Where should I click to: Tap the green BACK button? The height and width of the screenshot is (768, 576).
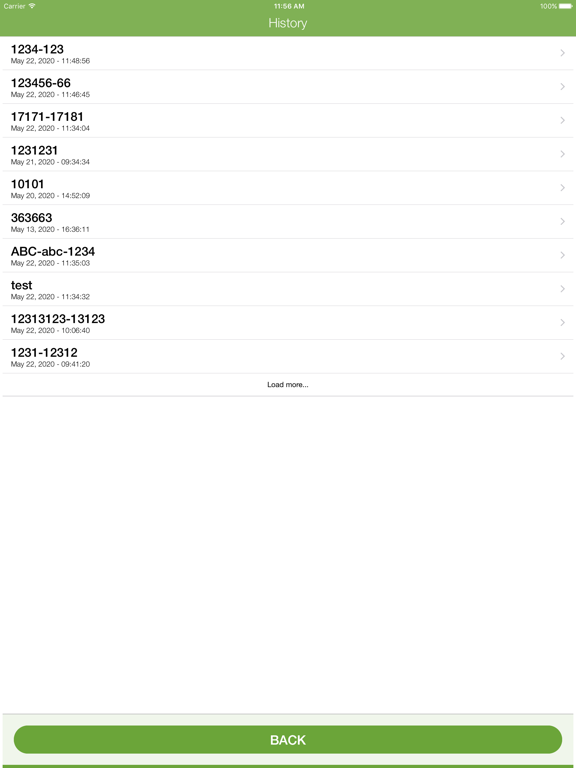[288, 740]
